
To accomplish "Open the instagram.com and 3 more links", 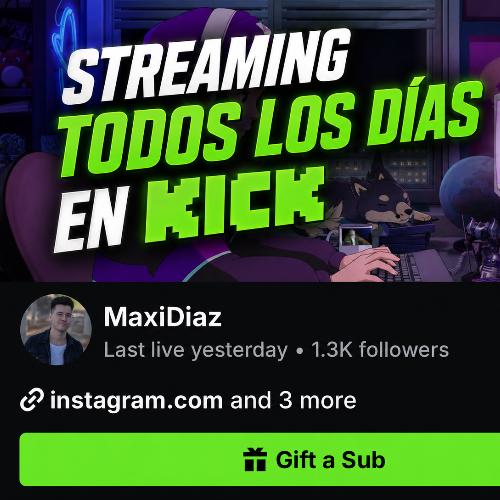I will click(x=188, y=400).
